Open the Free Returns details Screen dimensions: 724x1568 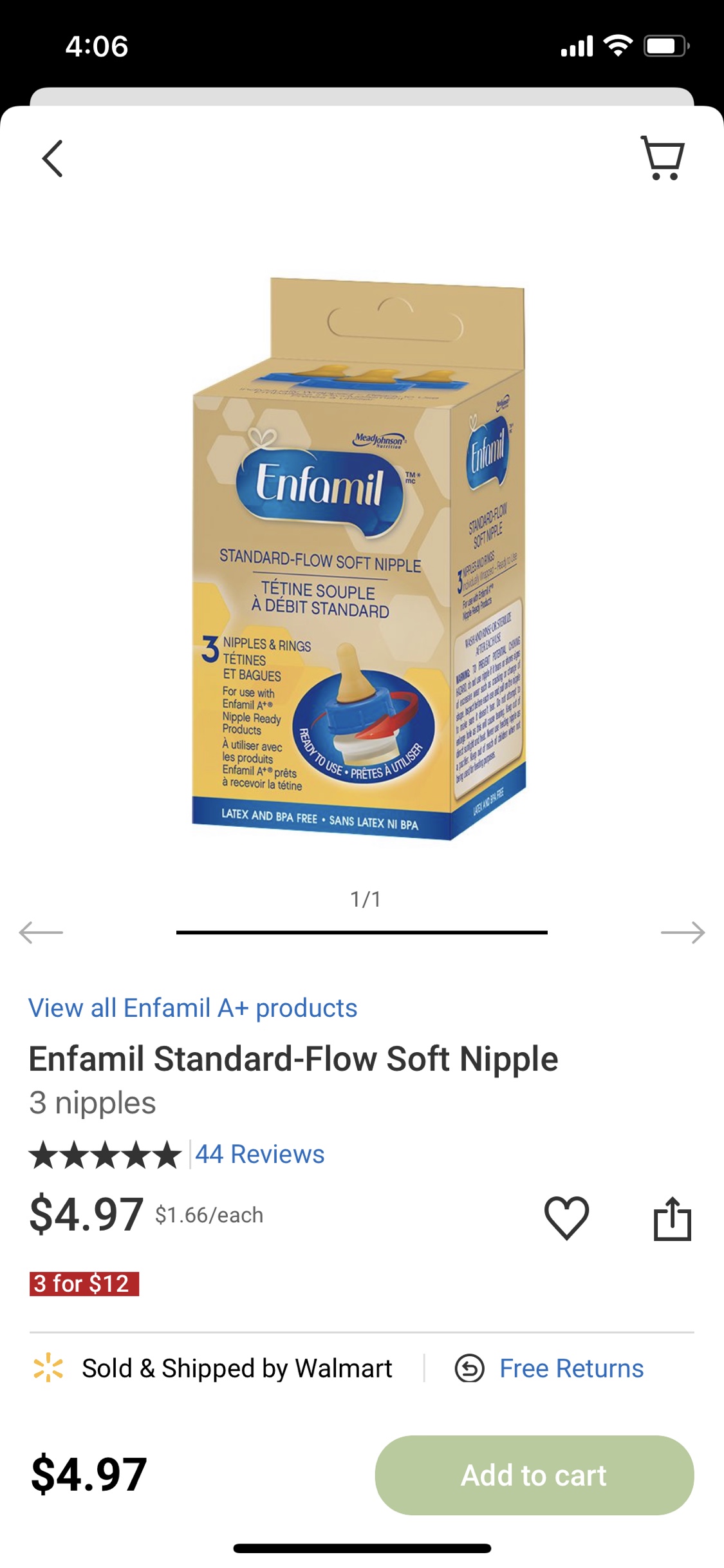point(571,1368)
